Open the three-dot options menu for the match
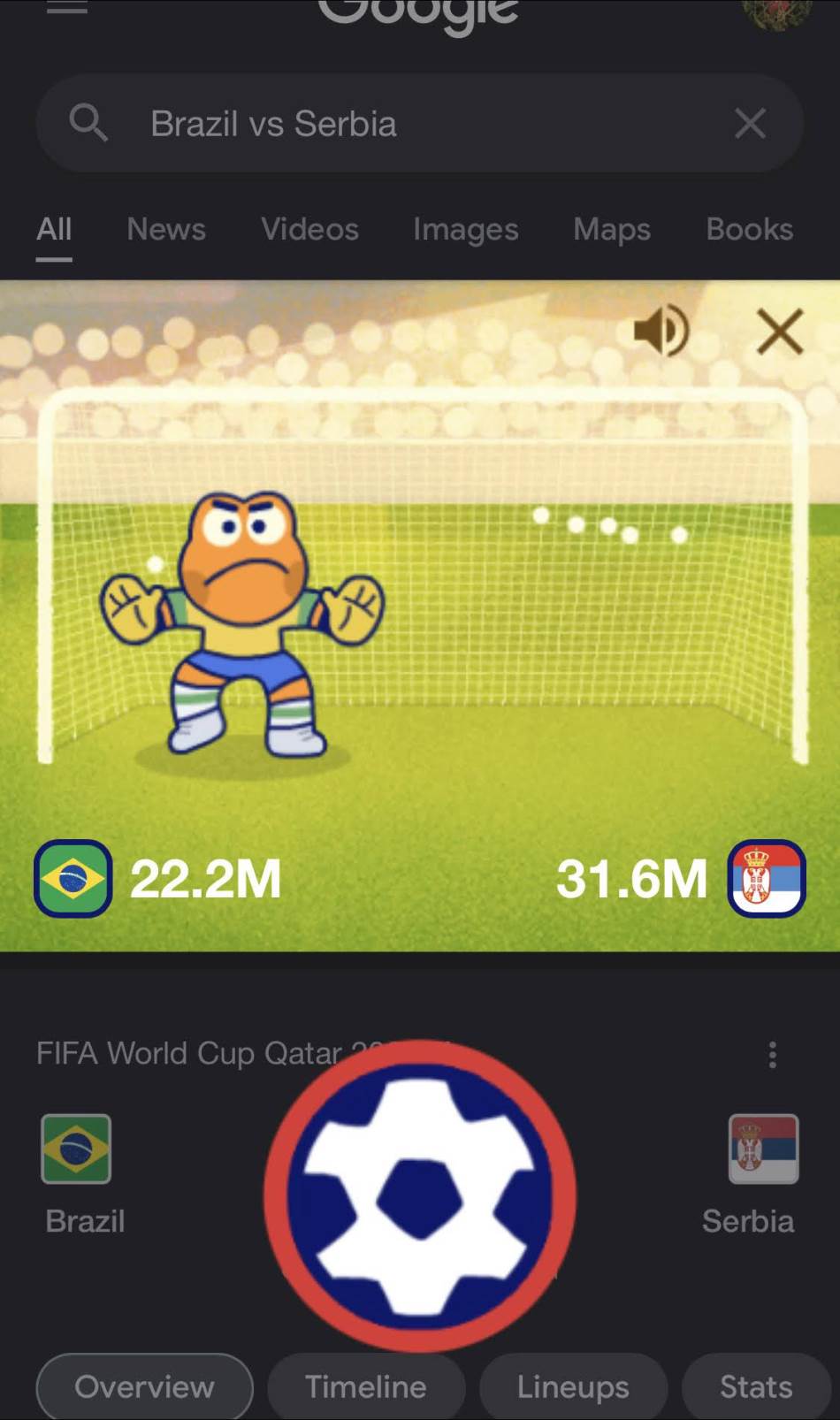 (x=772, y=1053)
